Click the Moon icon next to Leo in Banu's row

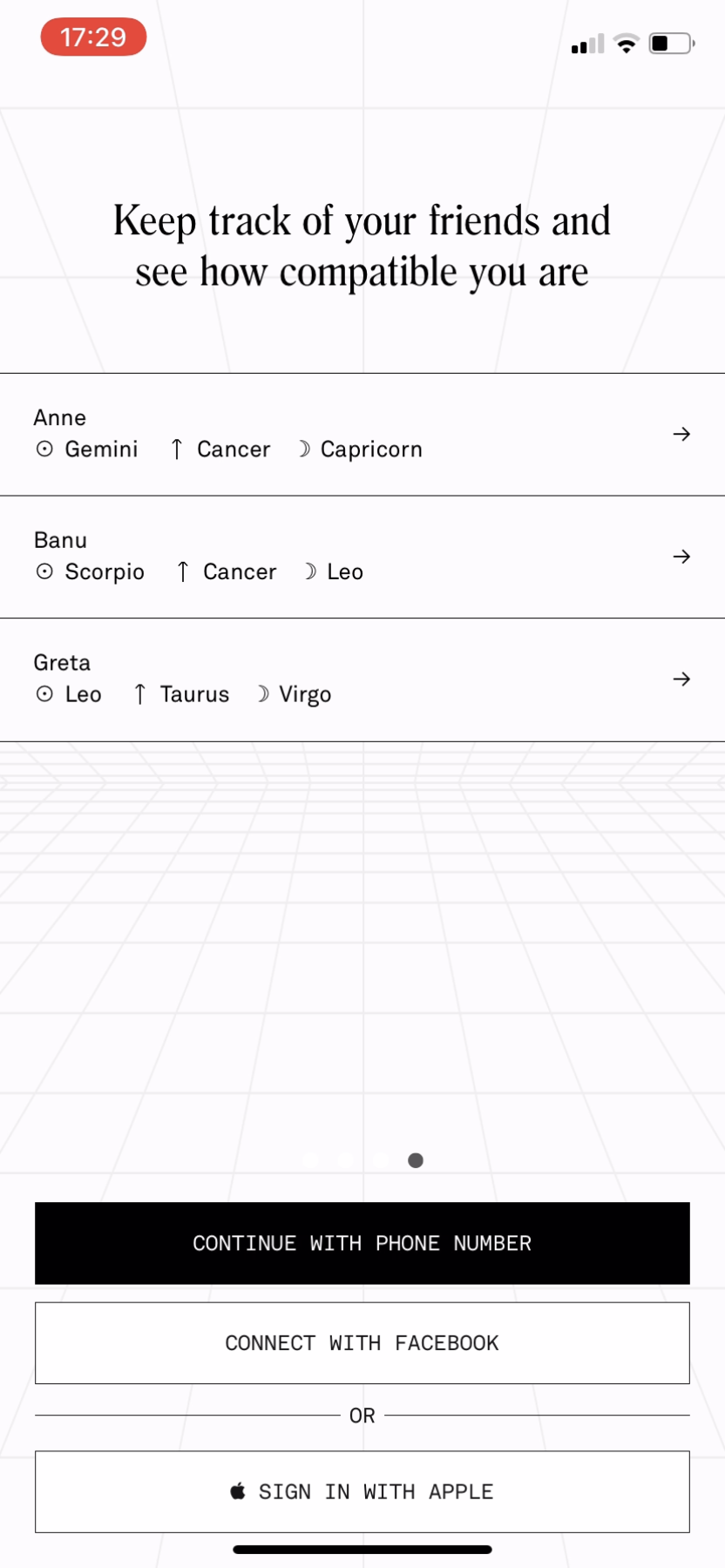(x=309, y=571)
